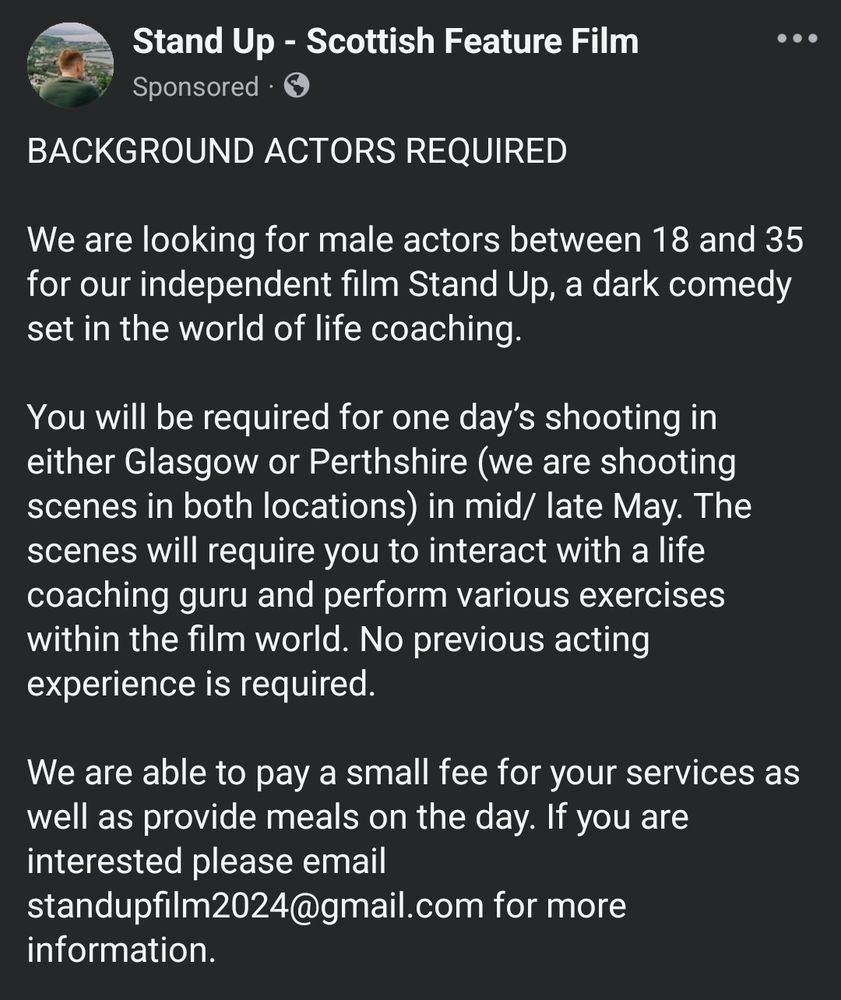Visit the Stand Up - Scottish Feature Film page

[385, 42]
